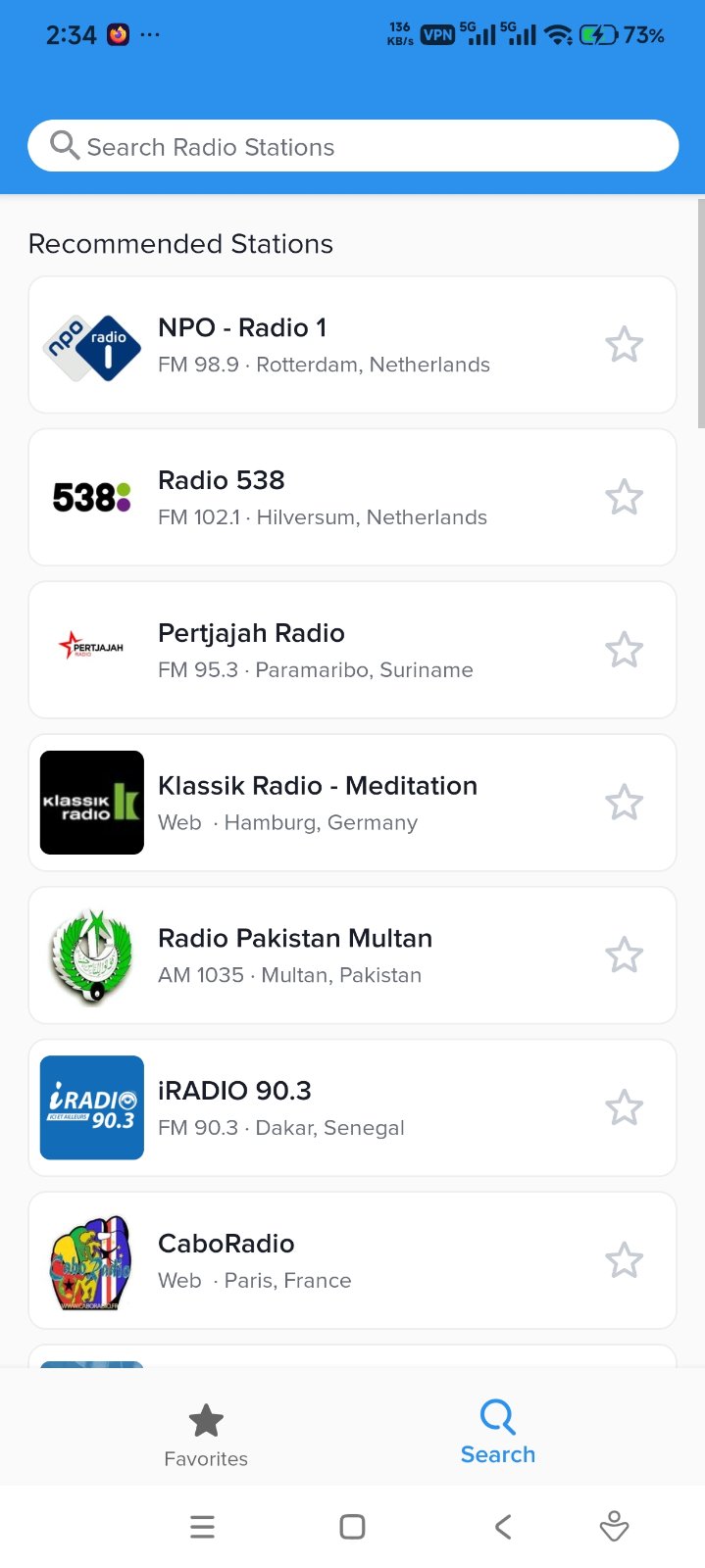The width and height of the screenshot is (705, 1568).
Task: Select the Search tab
Action: pyautogui.click(x=498, y=1432)
